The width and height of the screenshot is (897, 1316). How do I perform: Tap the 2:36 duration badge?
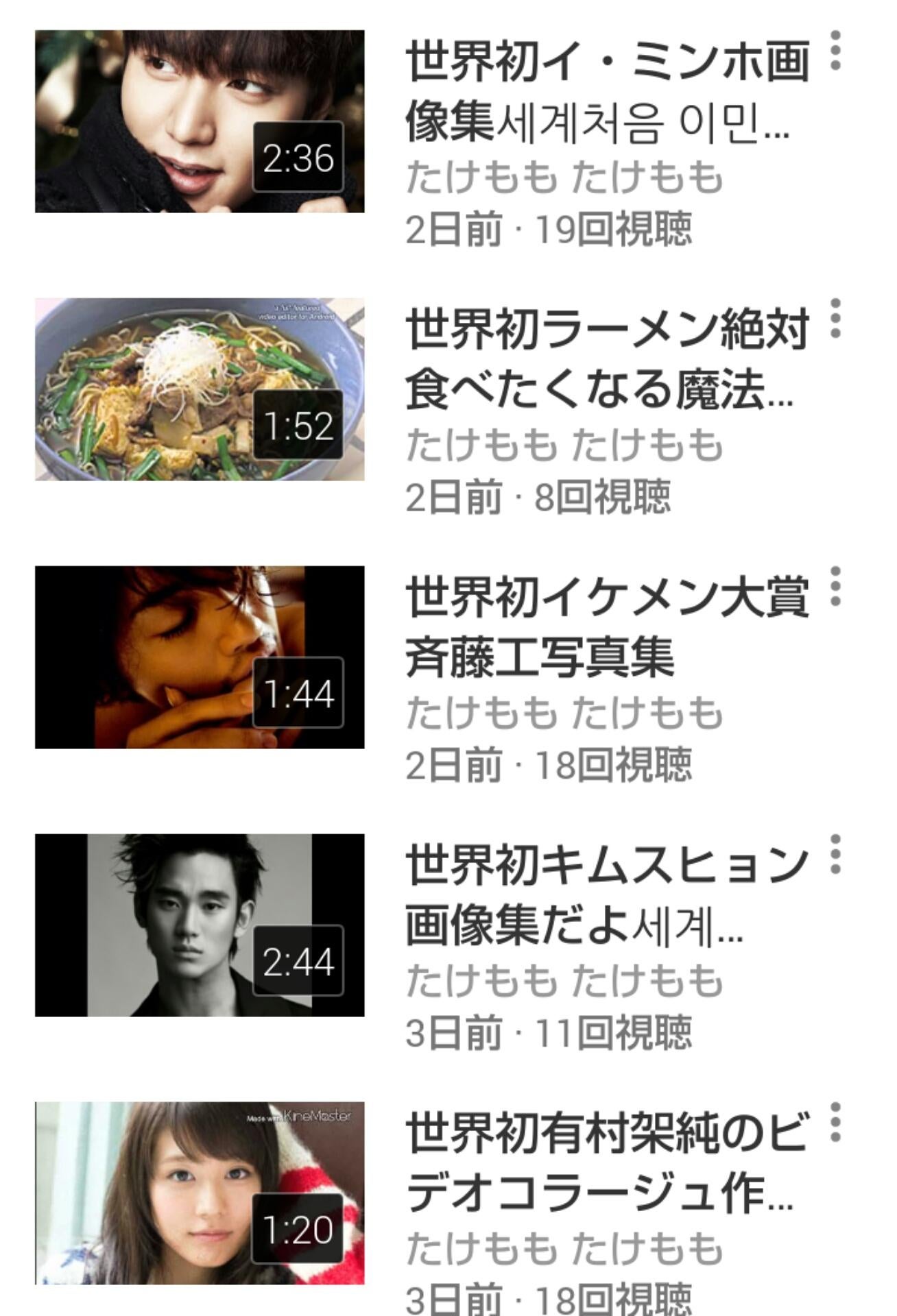[x=298, y=159]
